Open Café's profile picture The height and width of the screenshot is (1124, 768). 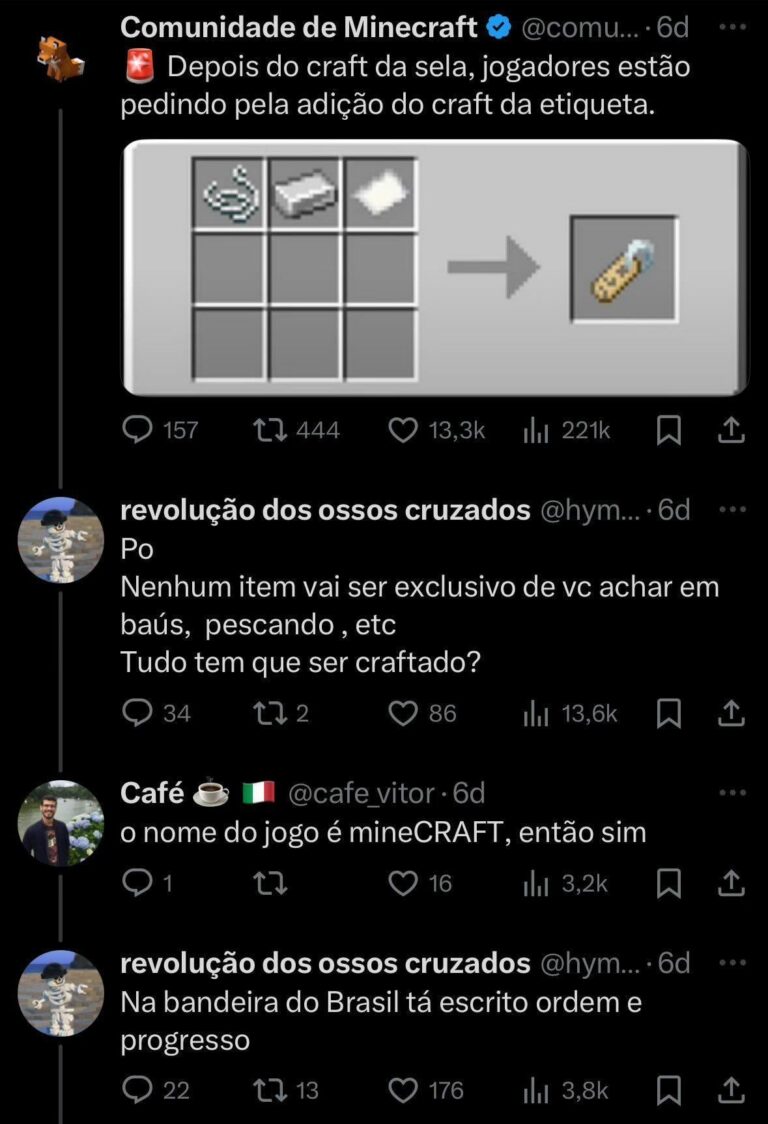[60, 823]
